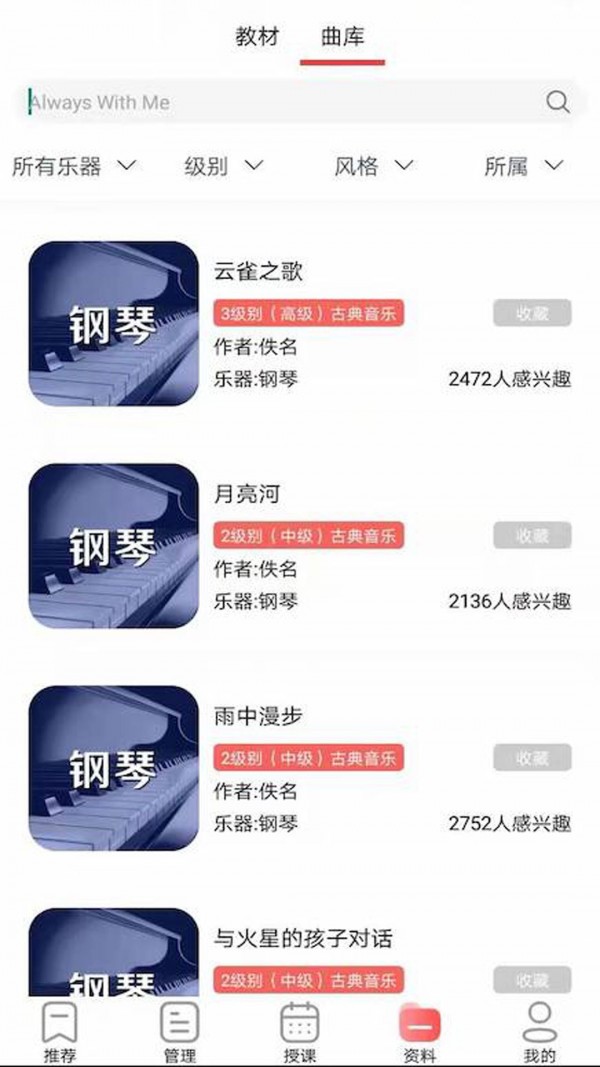Tap 收藏 for 云雀之歌
The width and height of the screenshot is (600, 1067).
pyautogui.click(x=532, y=313)
